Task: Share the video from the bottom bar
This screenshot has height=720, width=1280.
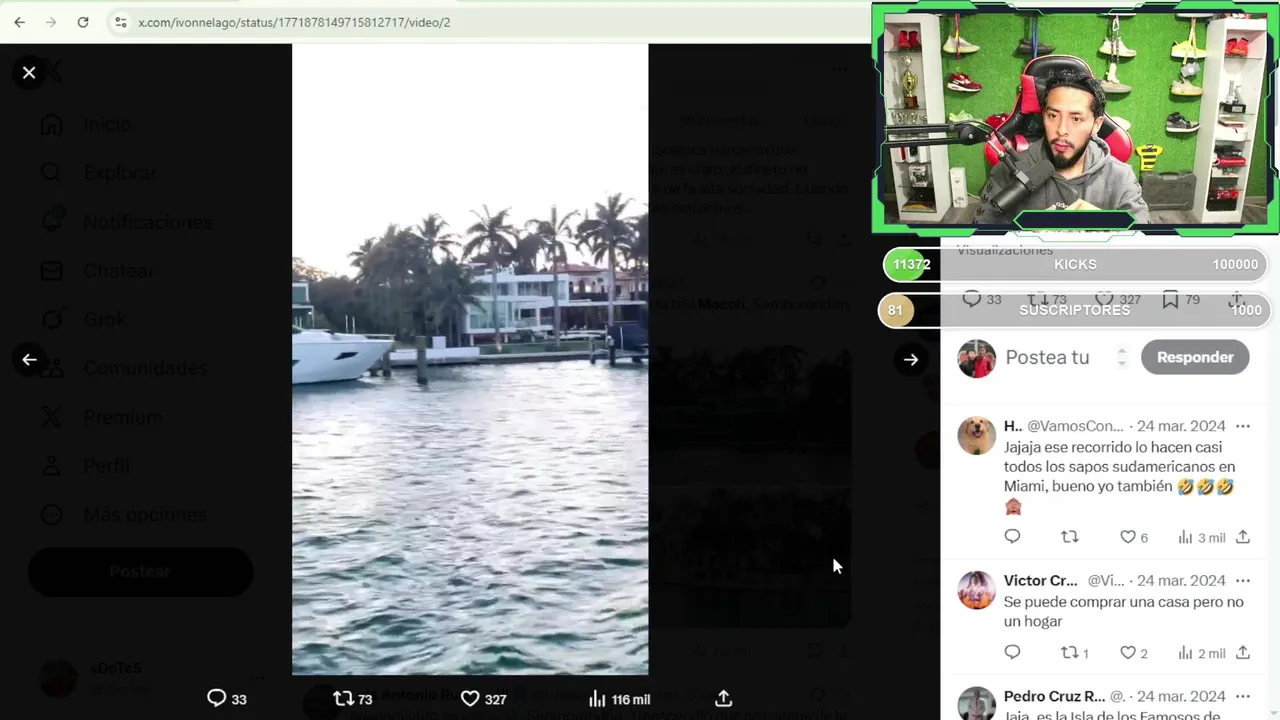Action: click(x=724, y=698)
